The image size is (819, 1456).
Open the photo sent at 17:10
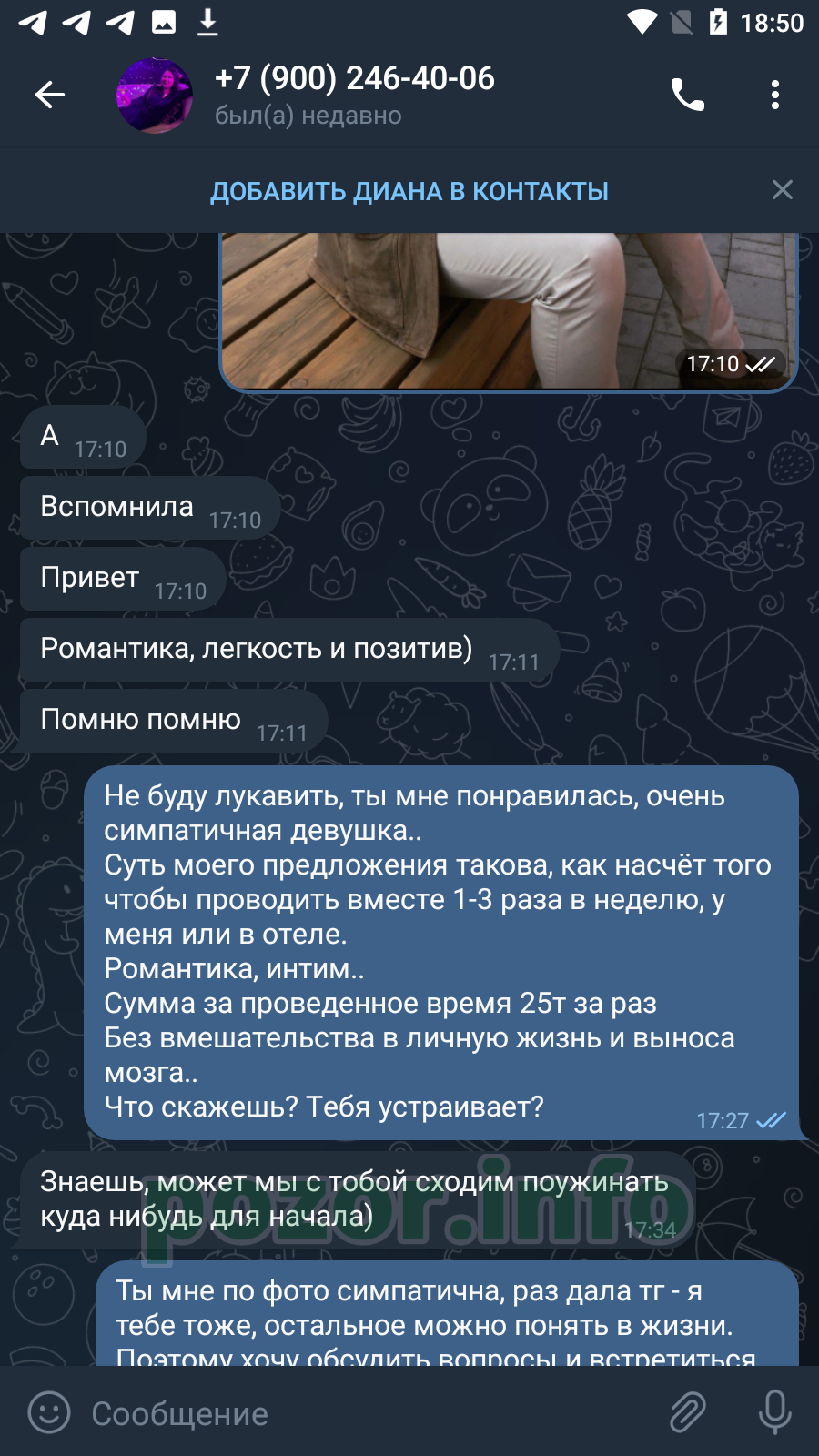(x=509, y=312)
